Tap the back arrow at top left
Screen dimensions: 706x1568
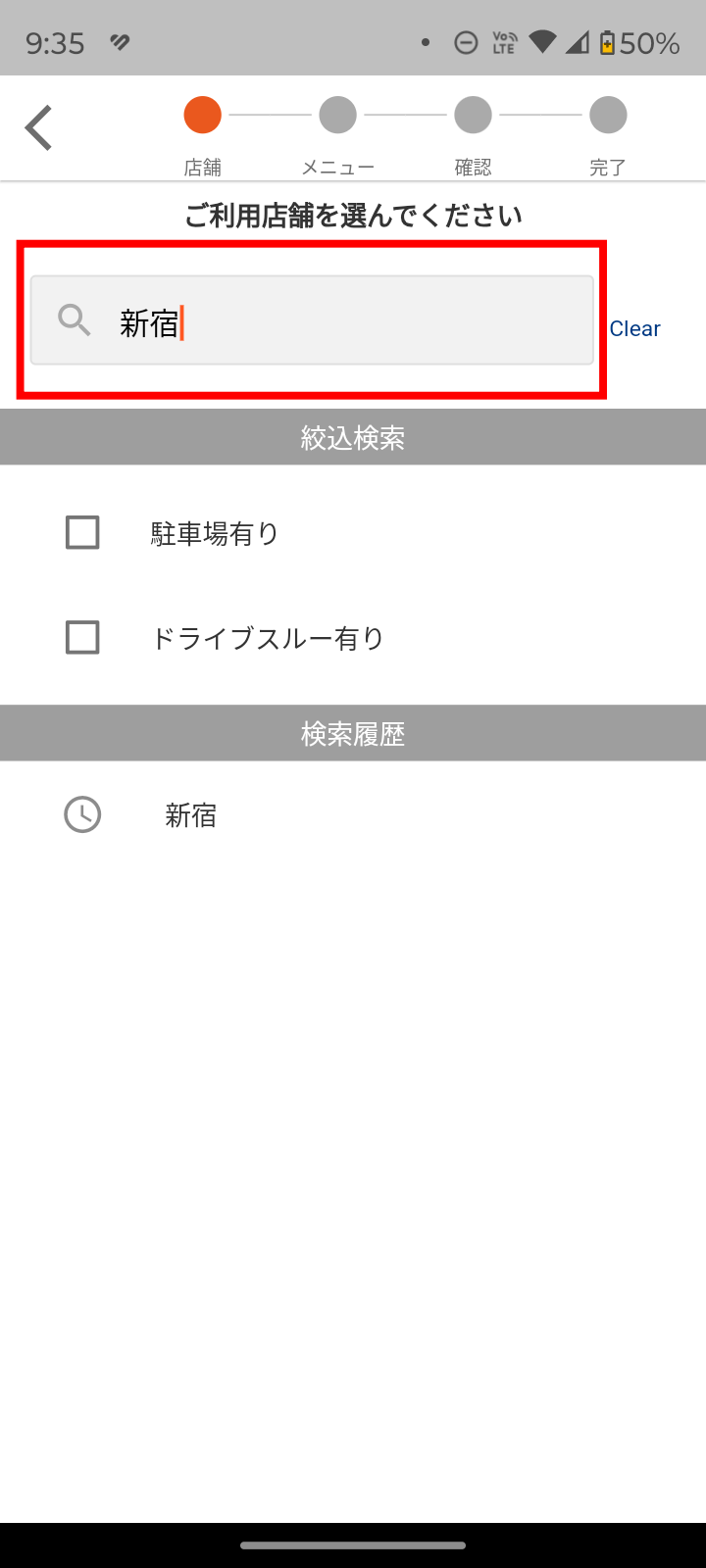(39, 127)
